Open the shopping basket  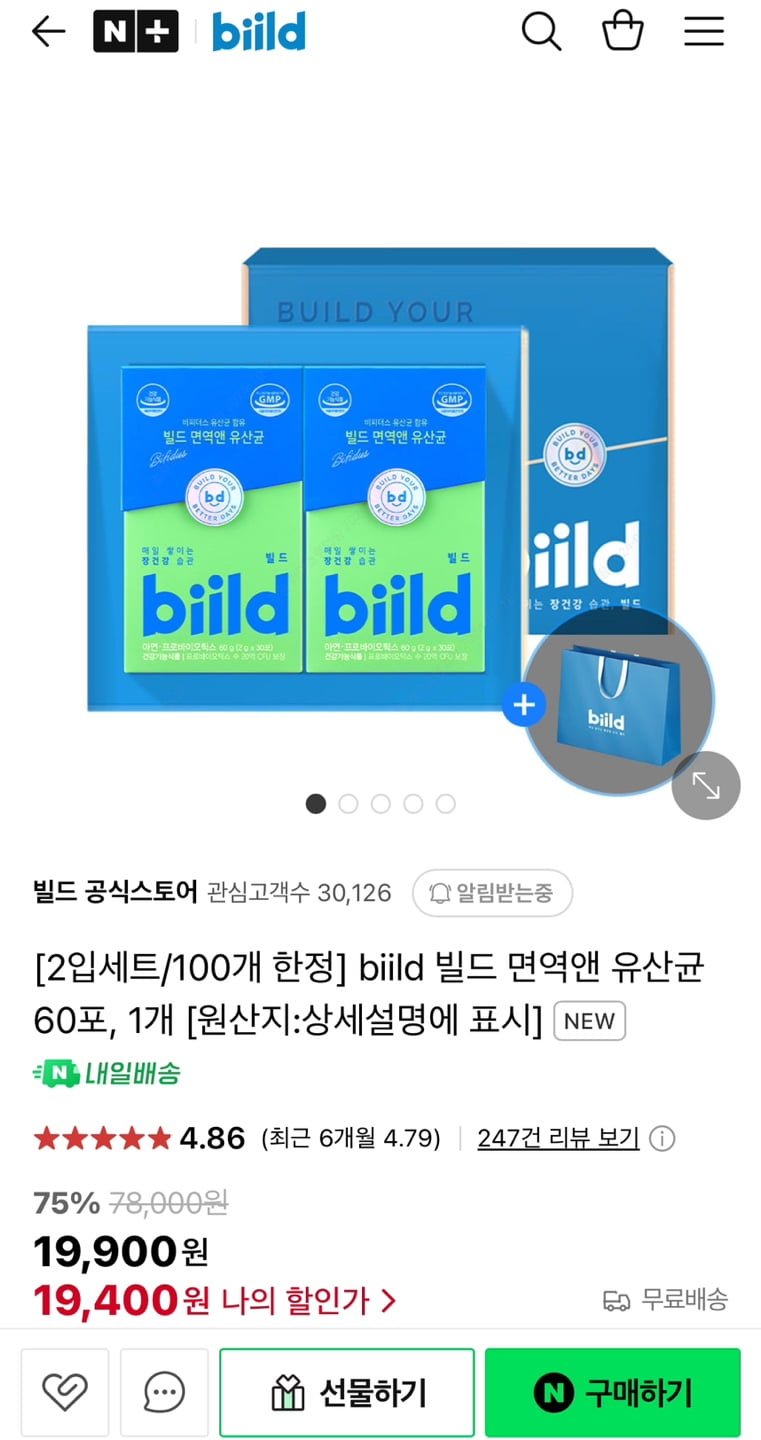click(x=622, y=32)
